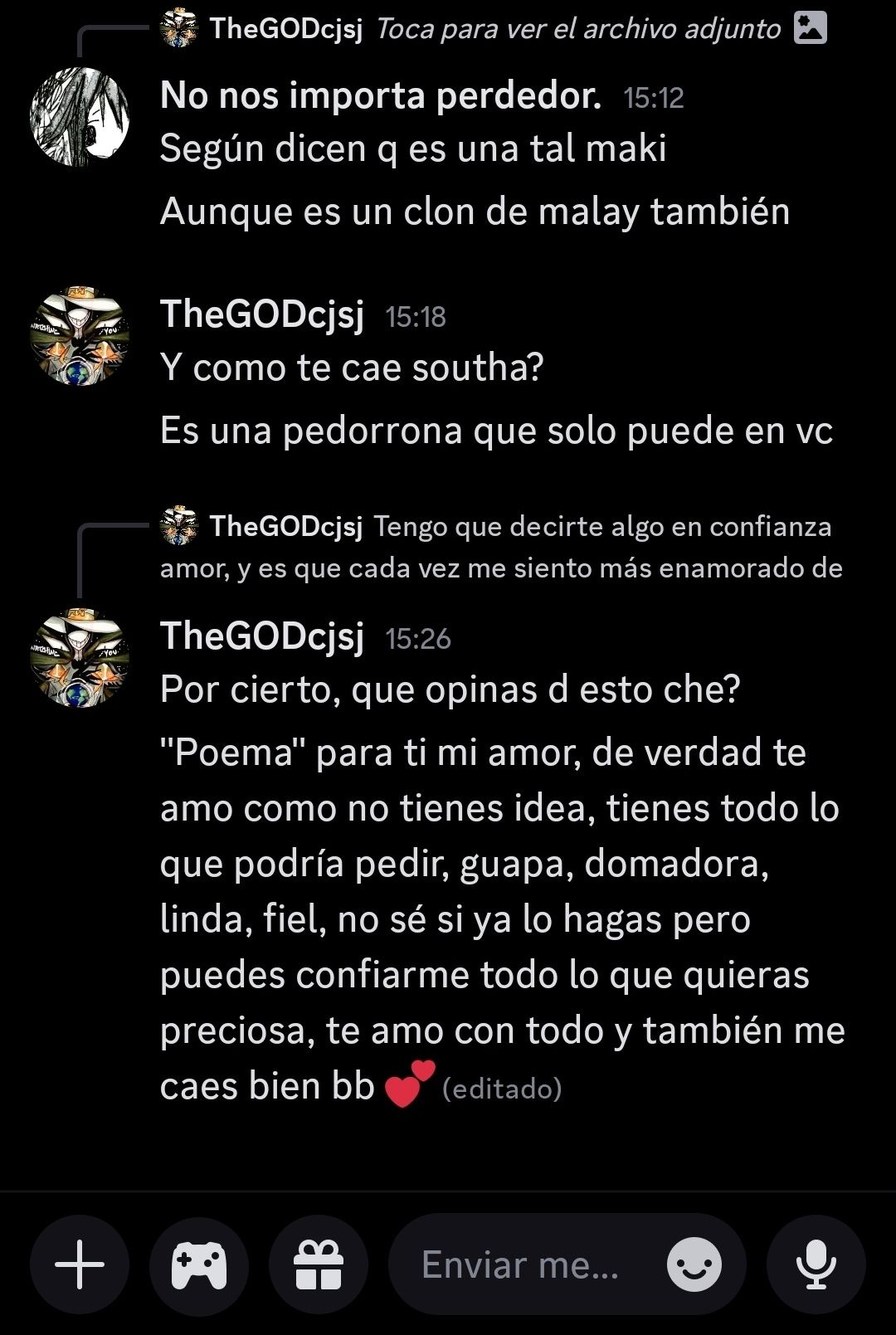Open the emoji picker

pyautogui.click(x=694, y=1264)
